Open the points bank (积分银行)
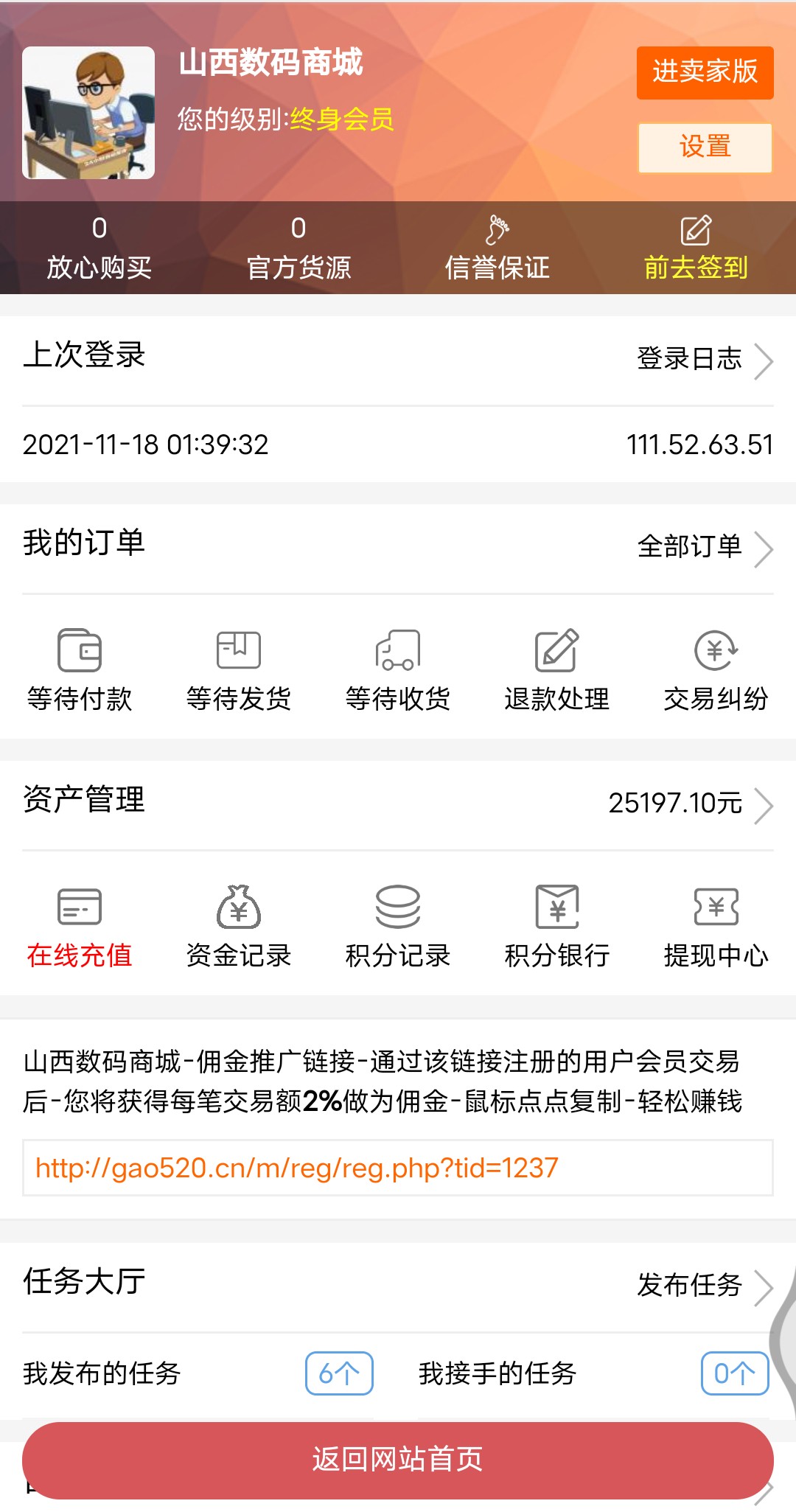Viewport: 796px width, 1512px height. (557, 926)
